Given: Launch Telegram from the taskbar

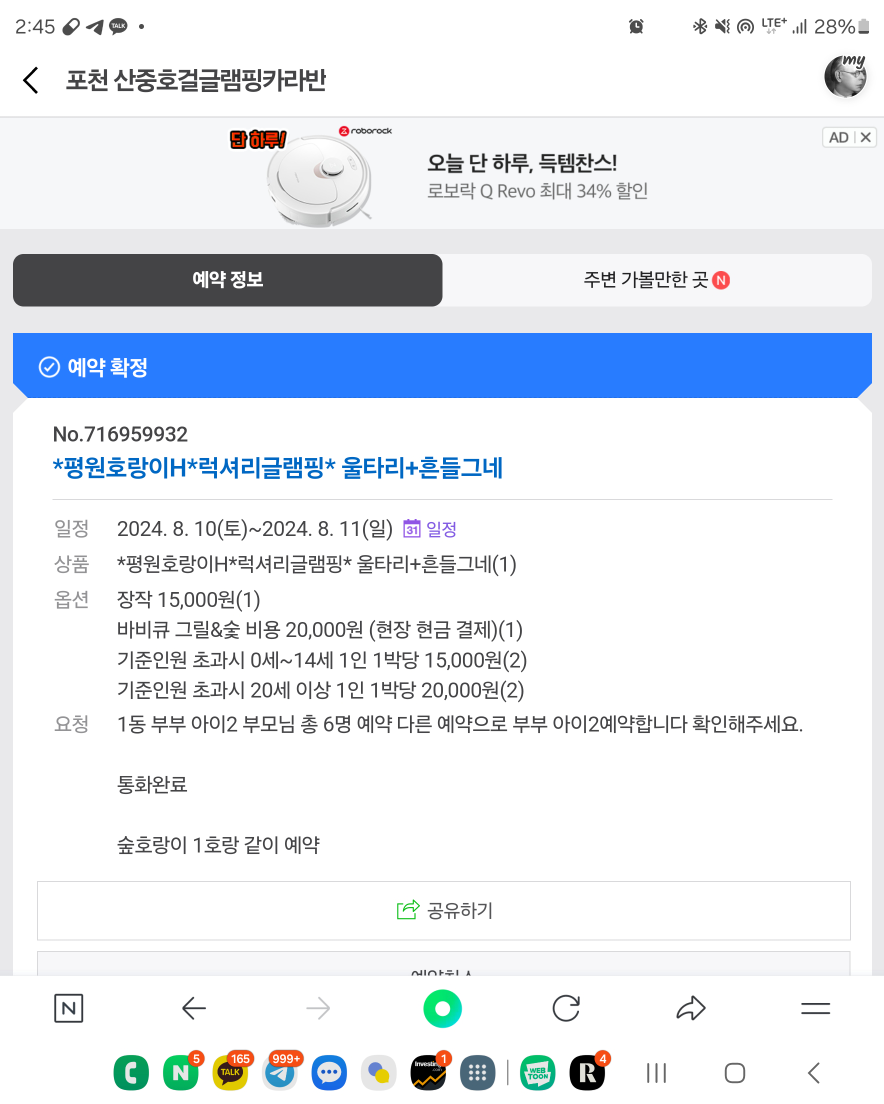Looking at the screenshot, I should pyautogui.click(x=280, y=1074).
